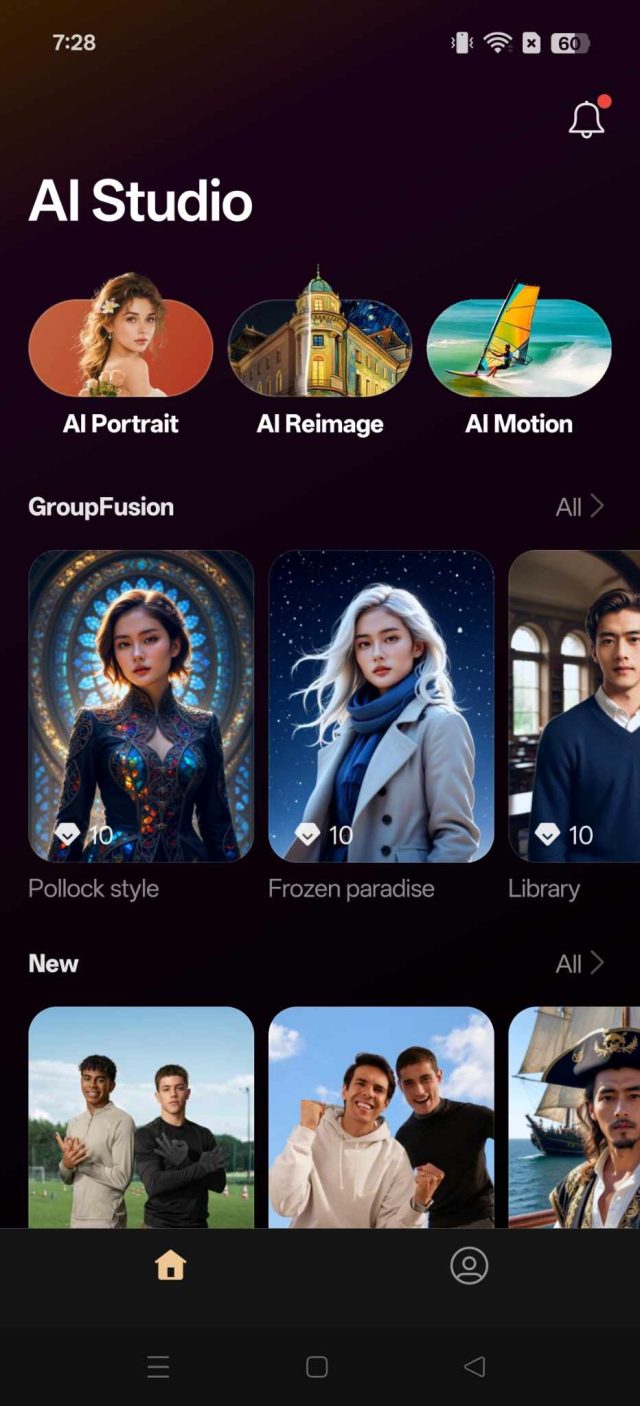Open the cheering friends template under New

(381, 1117)
